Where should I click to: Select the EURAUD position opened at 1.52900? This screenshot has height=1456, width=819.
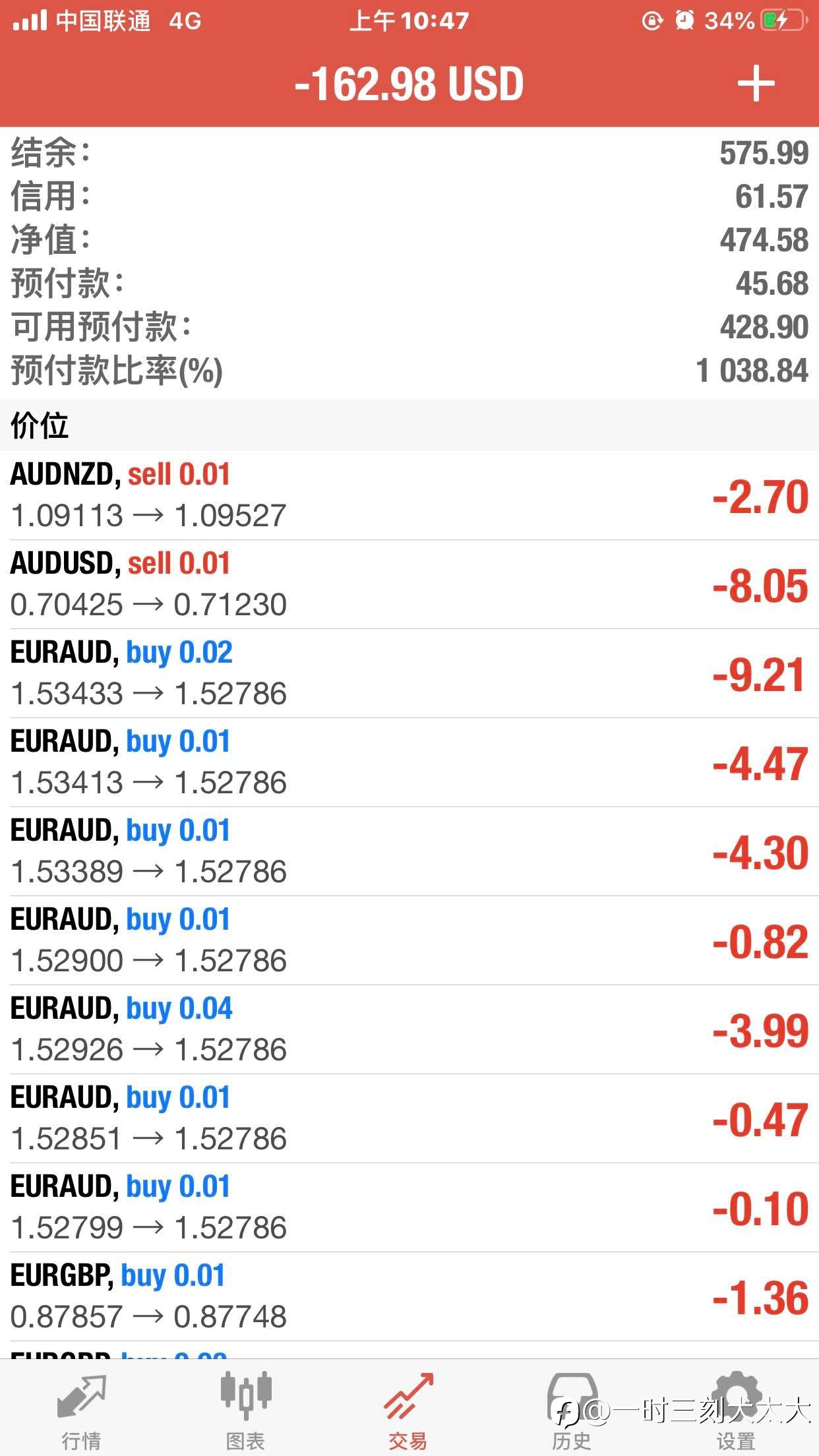point(409,941)
